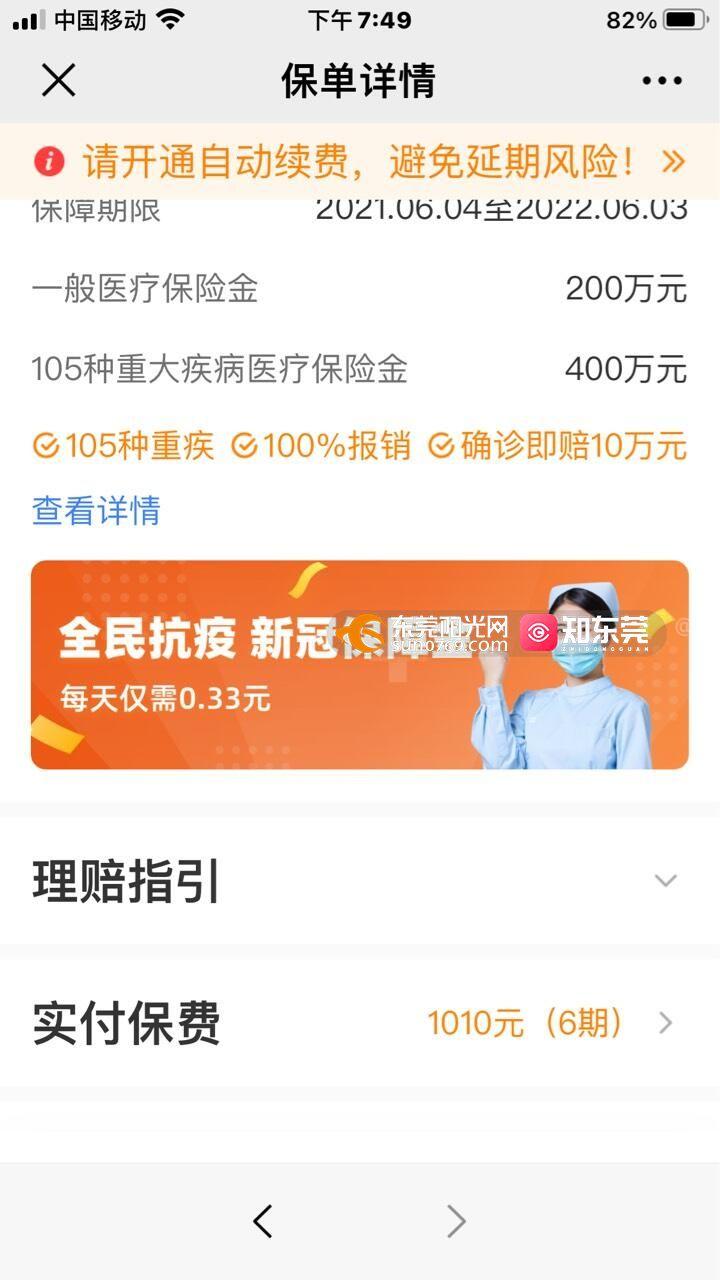The image size is (720, 1280).
Task: Open the 实付保费 payment details row
Action: (x=360, y=1023)
